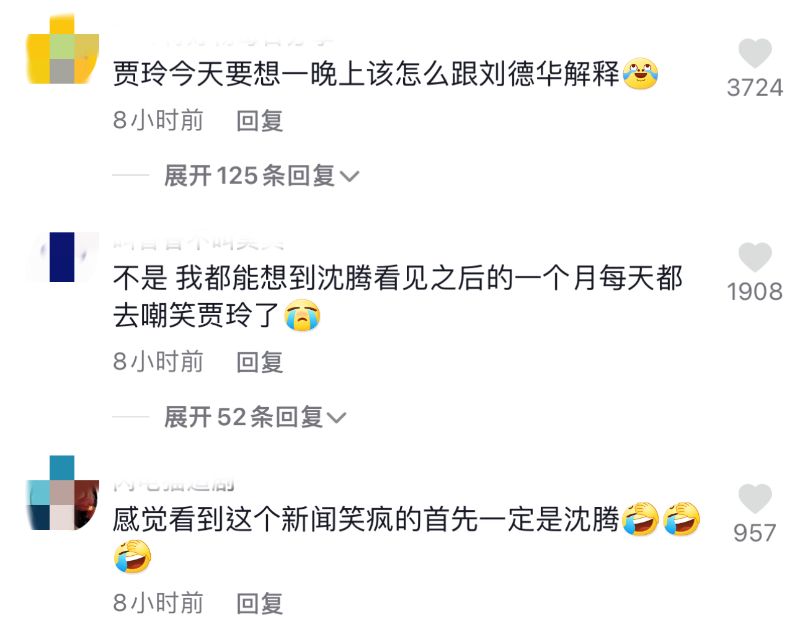This screenshot has width=800, height=629.
Task: Expand 展开52条回复
Action: [x=255, y=416]
